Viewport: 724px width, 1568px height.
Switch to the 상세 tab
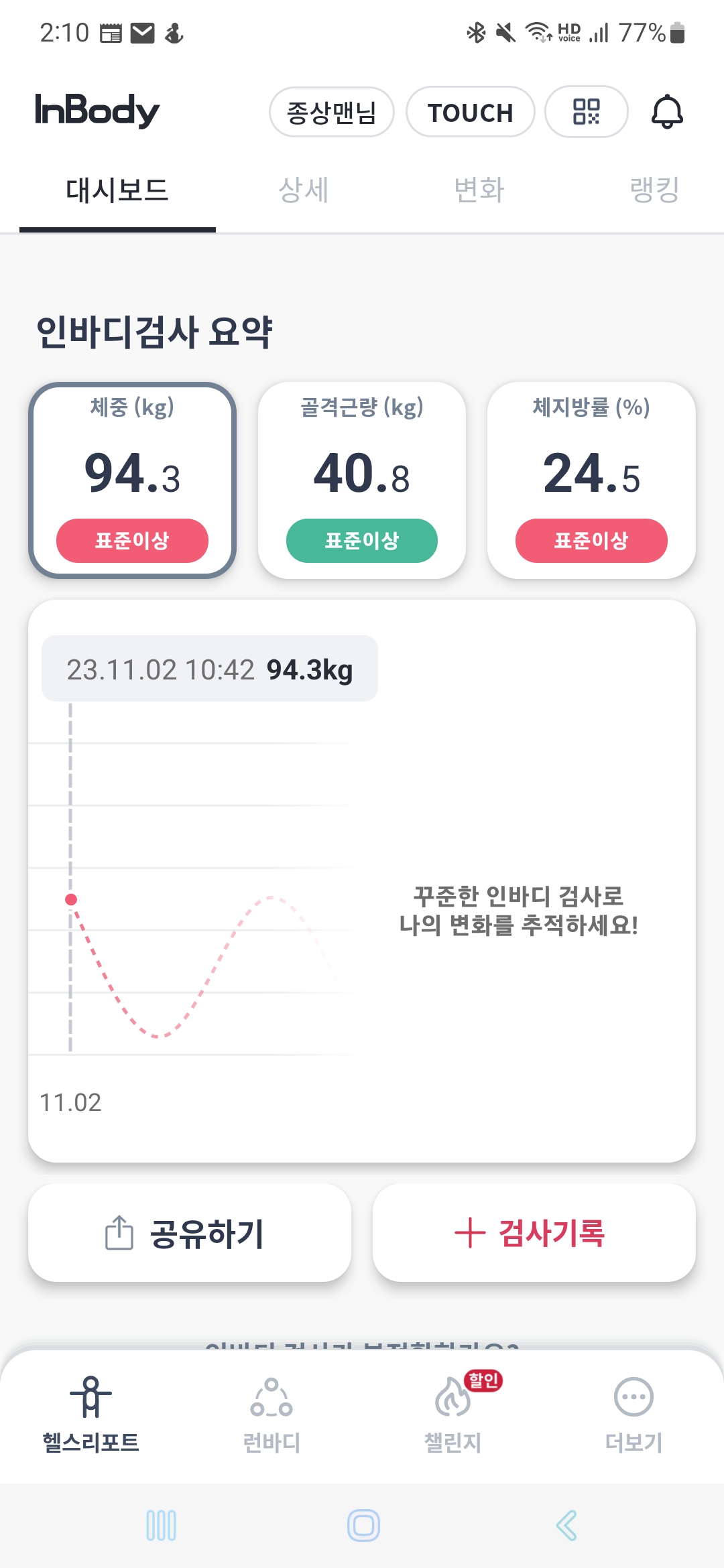(x=303, y=190)
